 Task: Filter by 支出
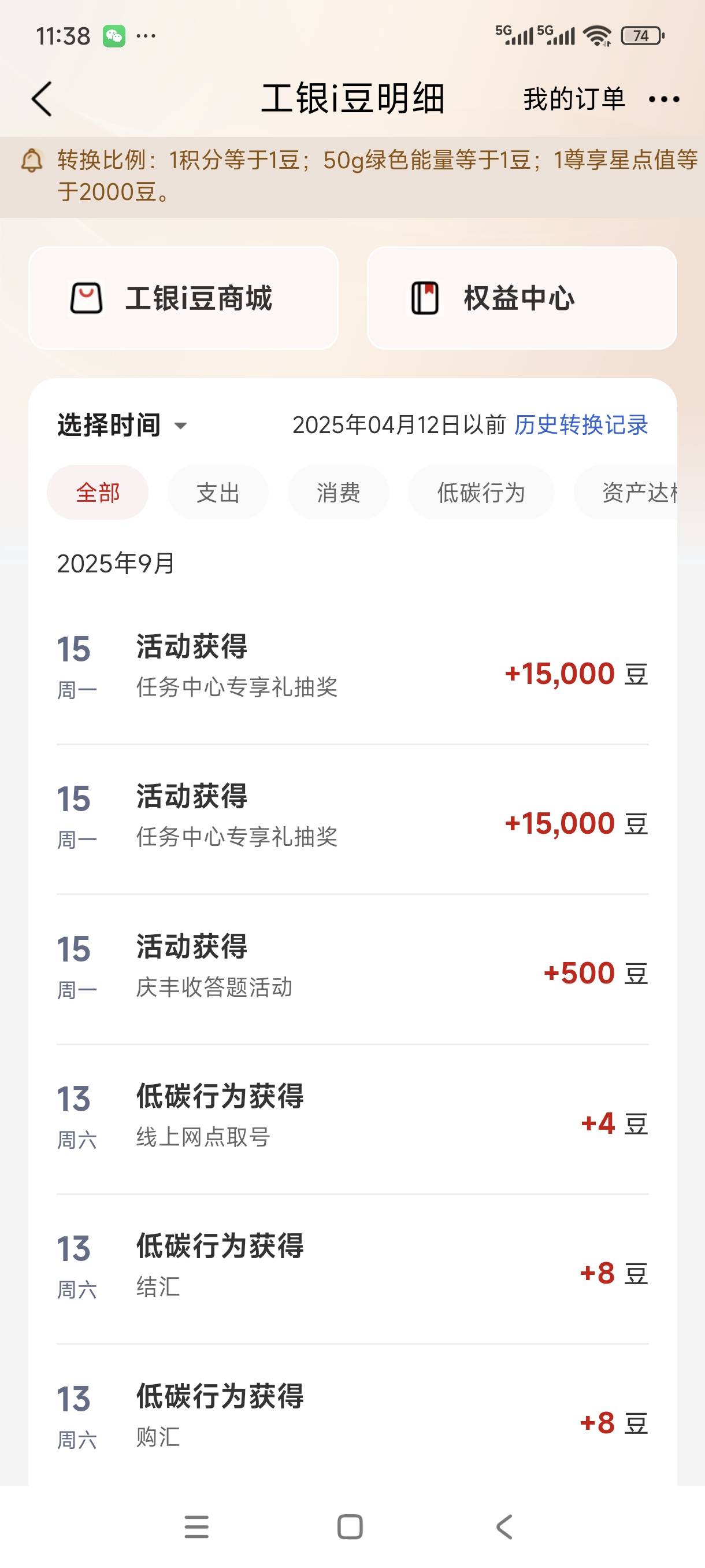pyautogui.click(x=218, y=493)
